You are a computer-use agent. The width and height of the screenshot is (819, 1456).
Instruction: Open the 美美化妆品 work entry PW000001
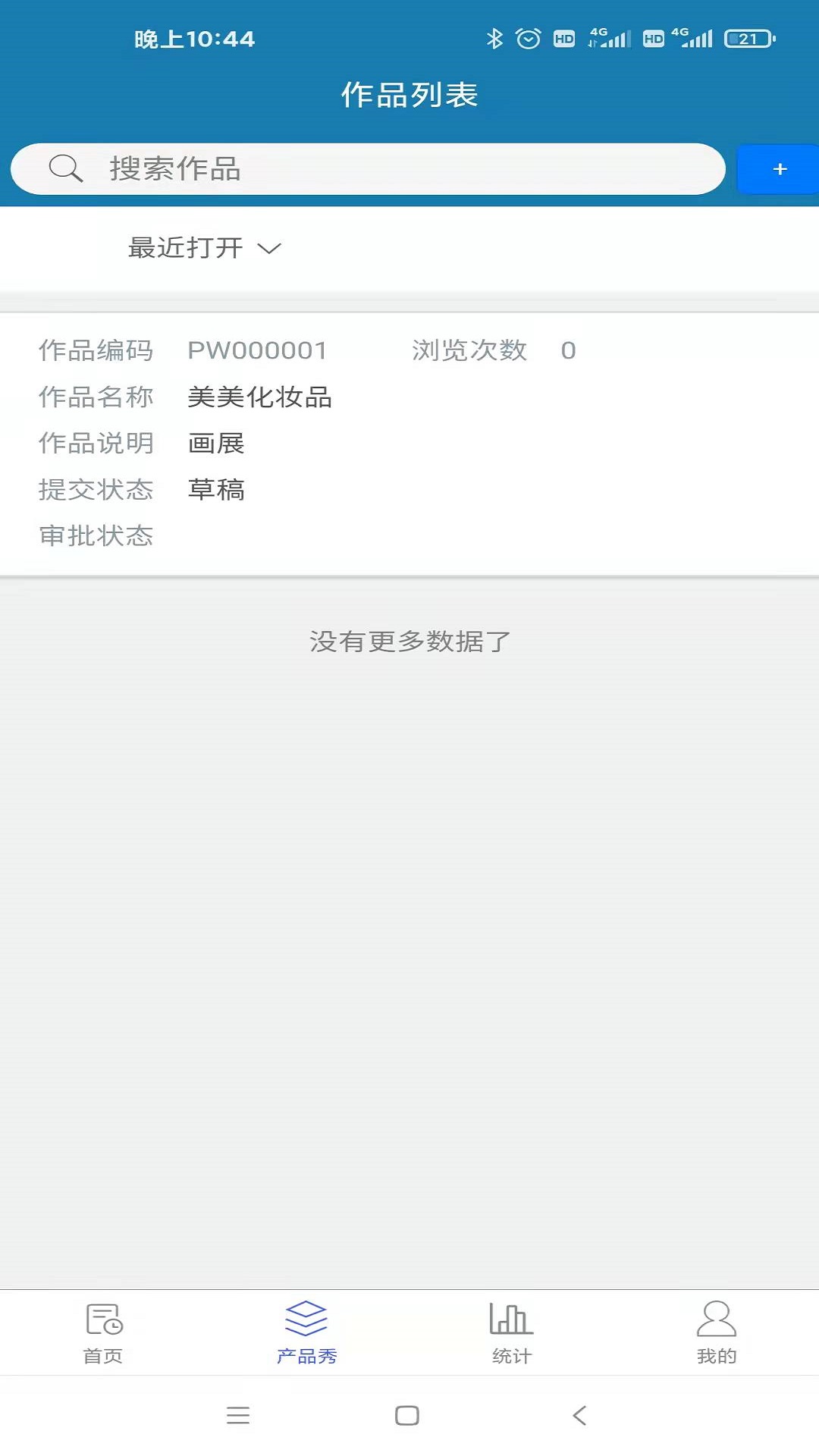pos(409,443)
